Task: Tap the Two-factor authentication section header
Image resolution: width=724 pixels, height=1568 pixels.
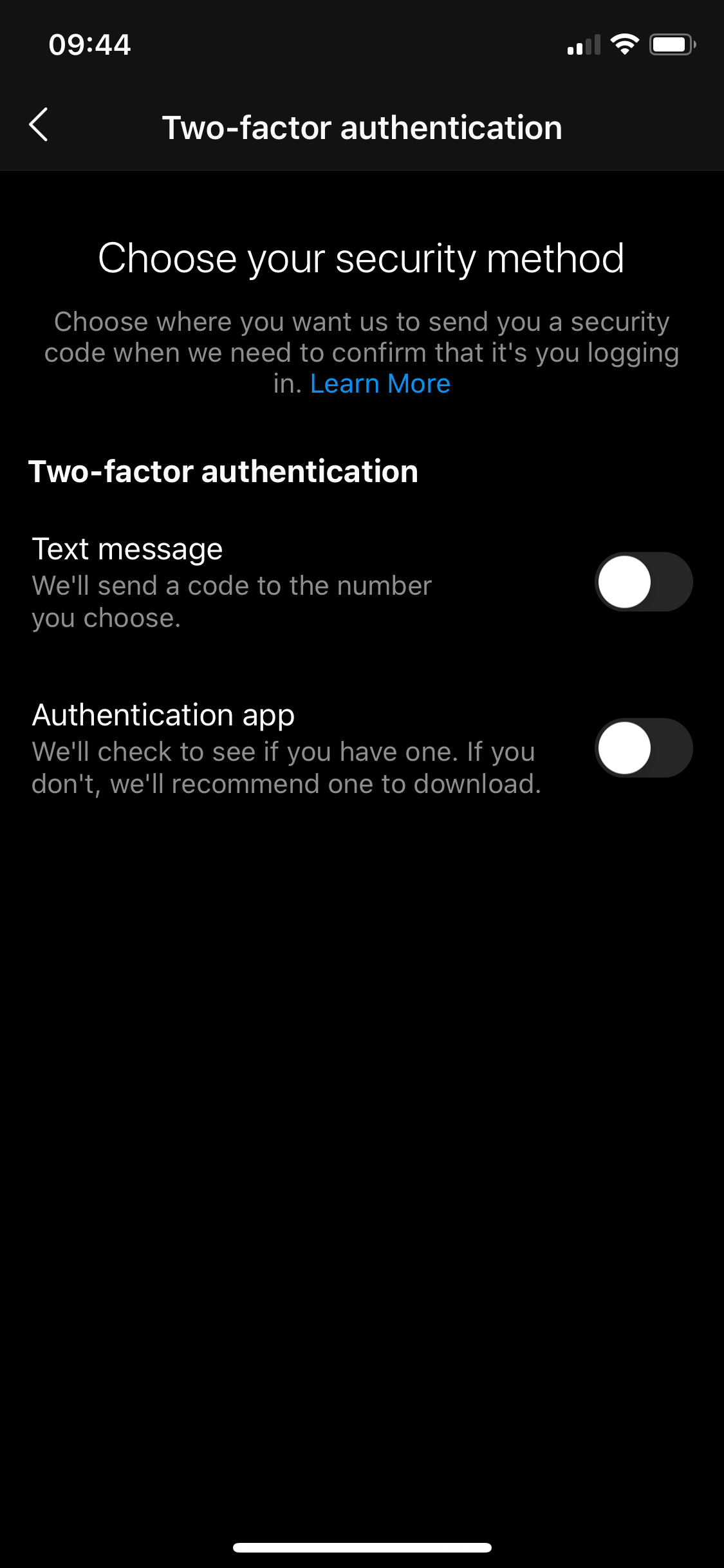Action: (x=224, y=471)
